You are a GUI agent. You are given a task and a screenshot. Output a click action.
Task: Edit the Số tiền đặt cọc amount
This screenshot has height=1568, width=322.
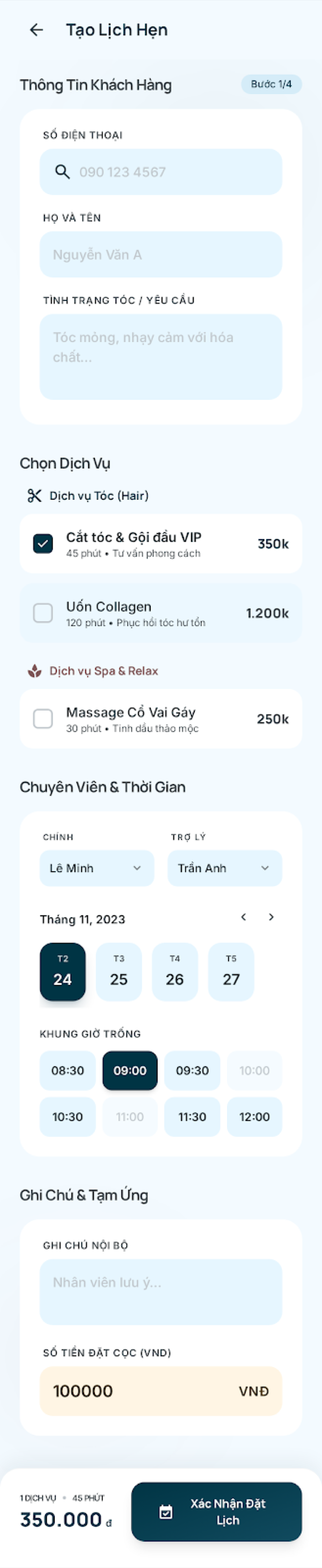tap(140, 1391)
